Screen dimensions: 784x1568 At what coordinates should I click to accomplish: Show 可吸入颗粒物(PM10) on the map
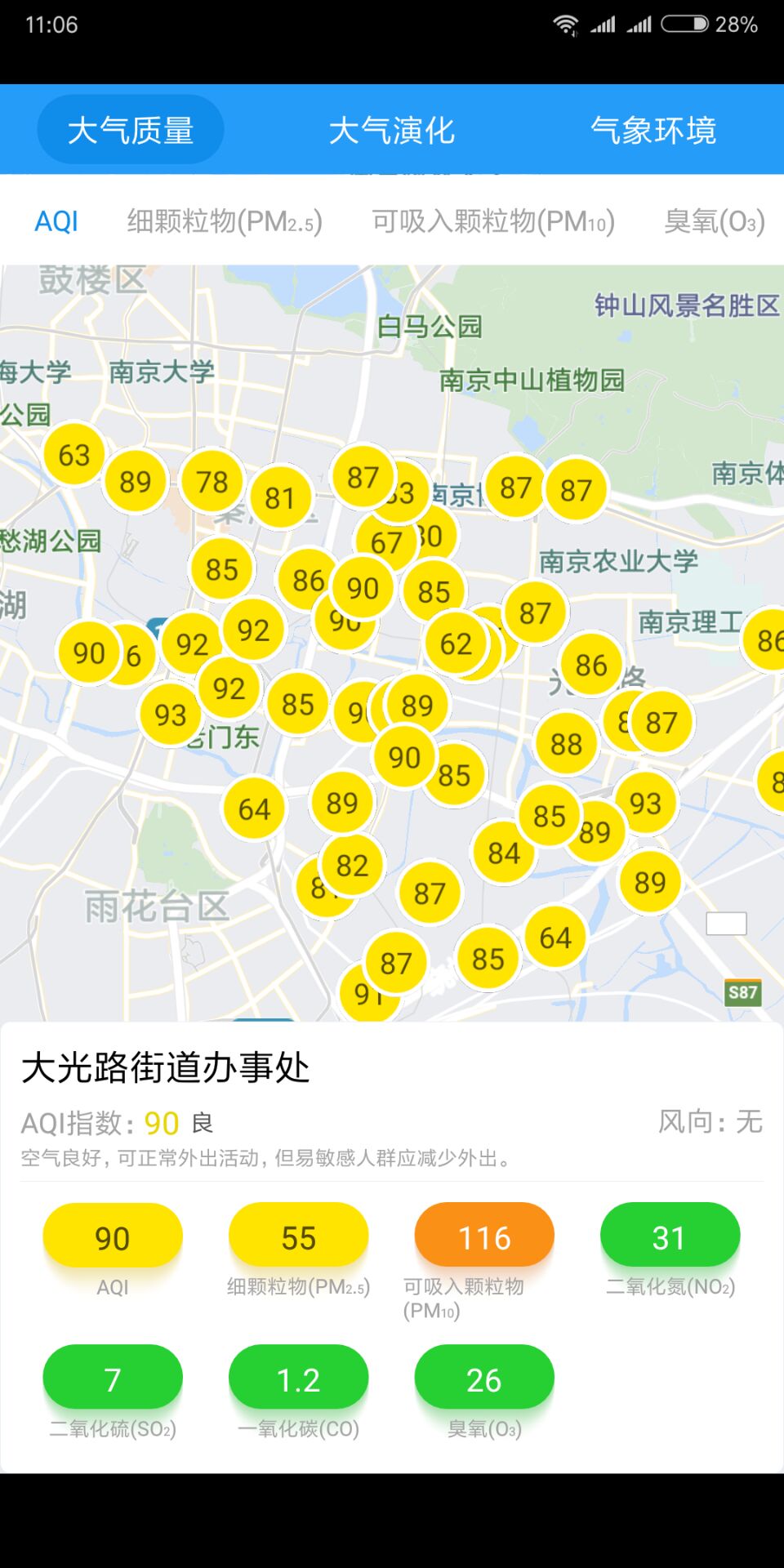(x=493, y=221)
